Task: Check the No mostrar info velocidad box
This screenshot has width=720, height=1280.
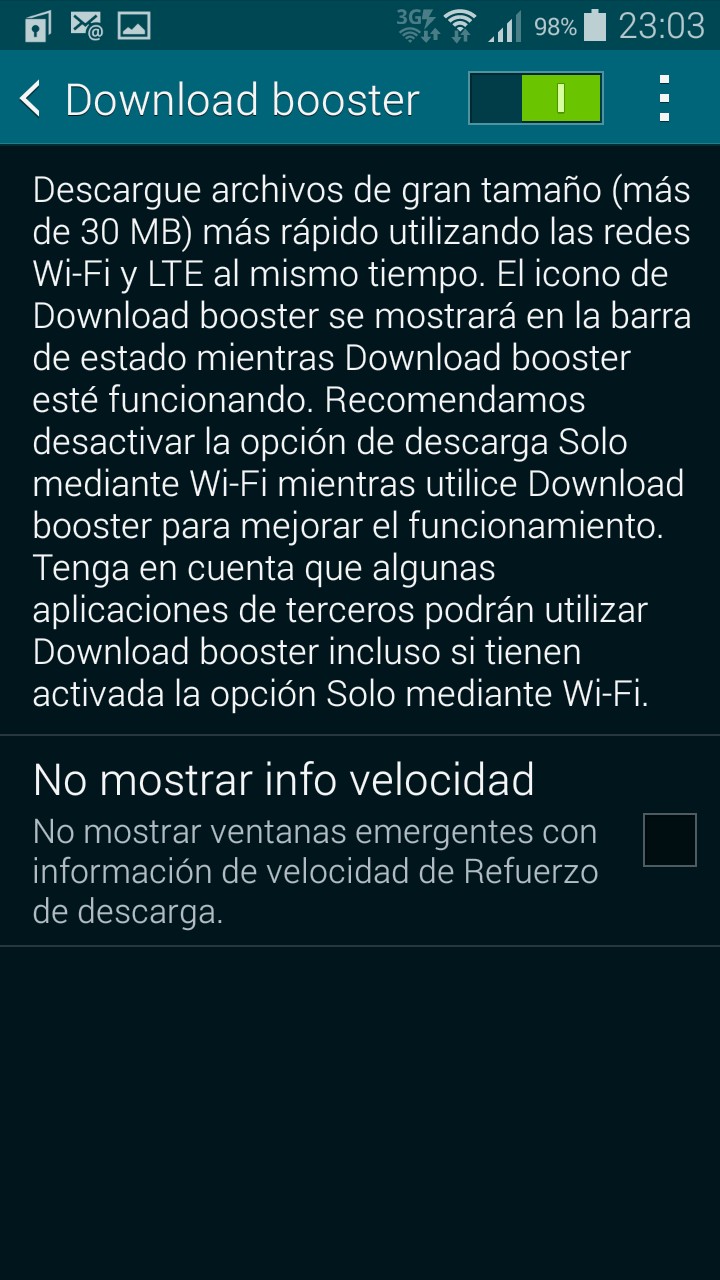Action: [x=669, y=840]
